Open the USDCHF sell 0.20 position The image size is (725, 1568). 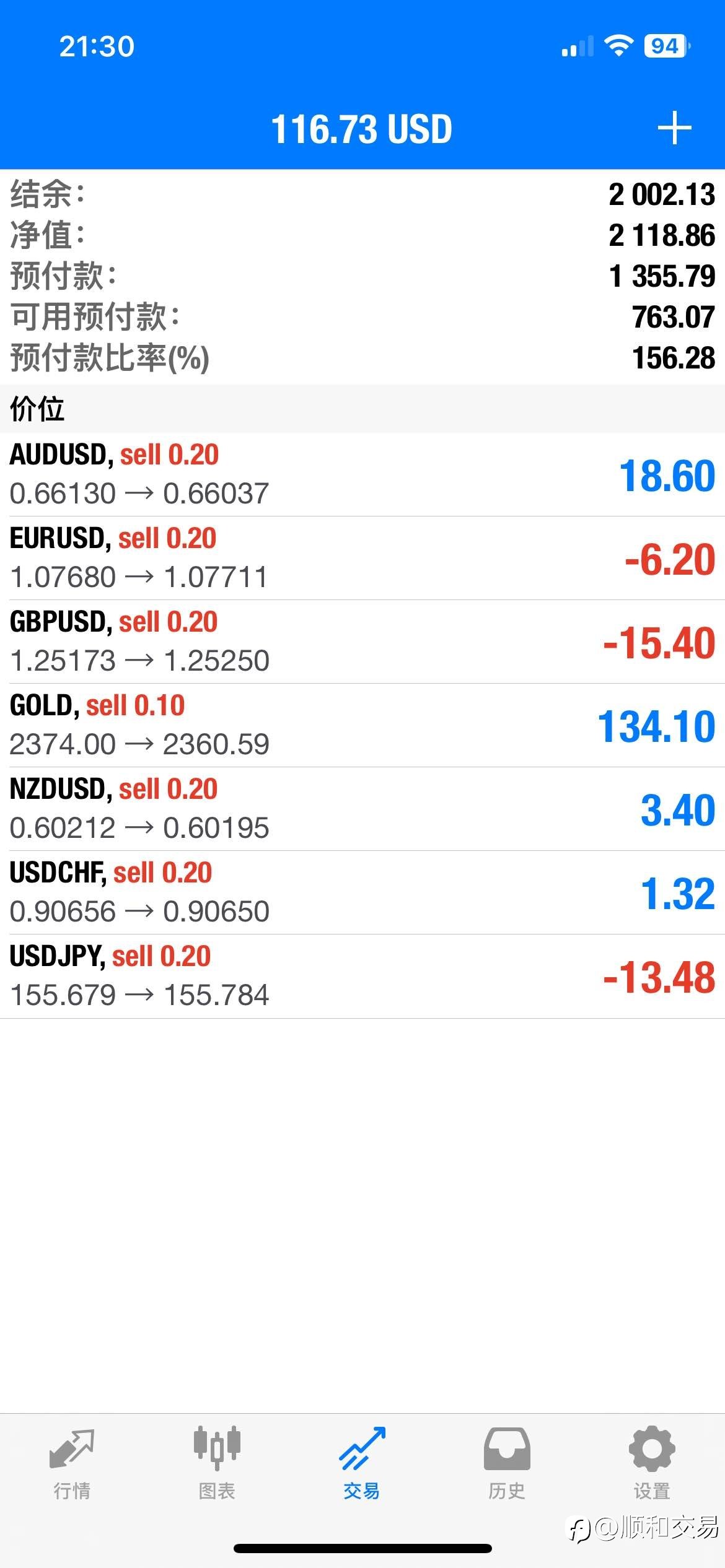tap(362, 892)
